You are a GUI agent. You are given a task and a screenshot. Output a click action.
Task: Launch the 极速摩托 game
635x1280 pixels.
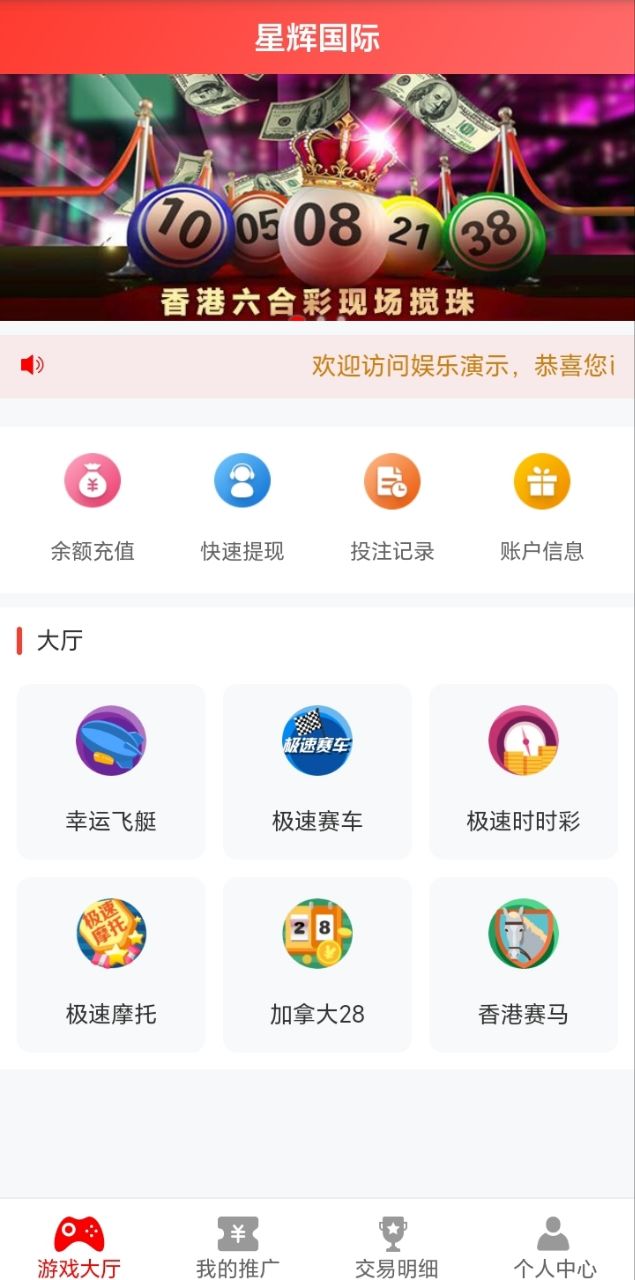click(x=111, y=963)
